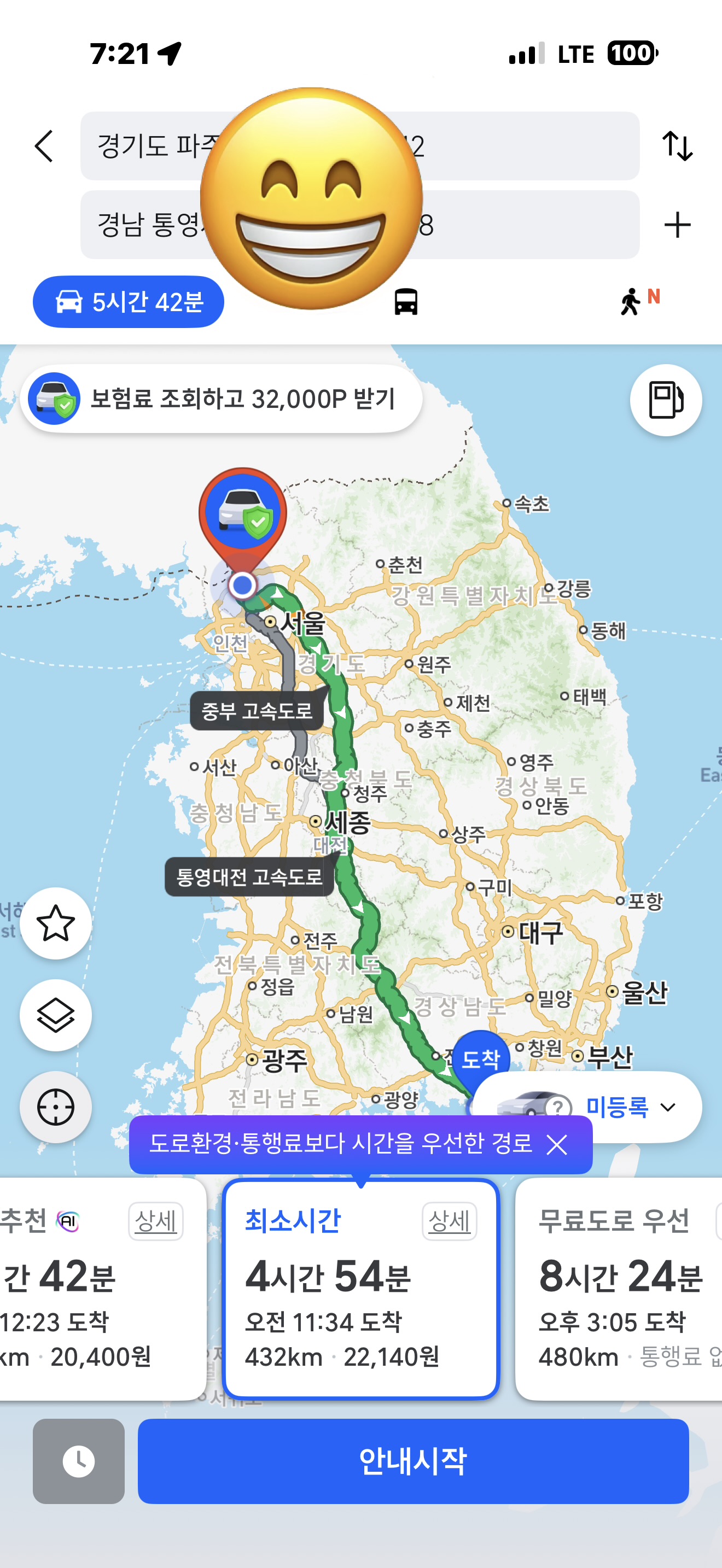The width and height of the screenshot is (722, 1568).
Task: Go back using the top-left arrow
Action: pyautogui.click(x=44, y=146)
